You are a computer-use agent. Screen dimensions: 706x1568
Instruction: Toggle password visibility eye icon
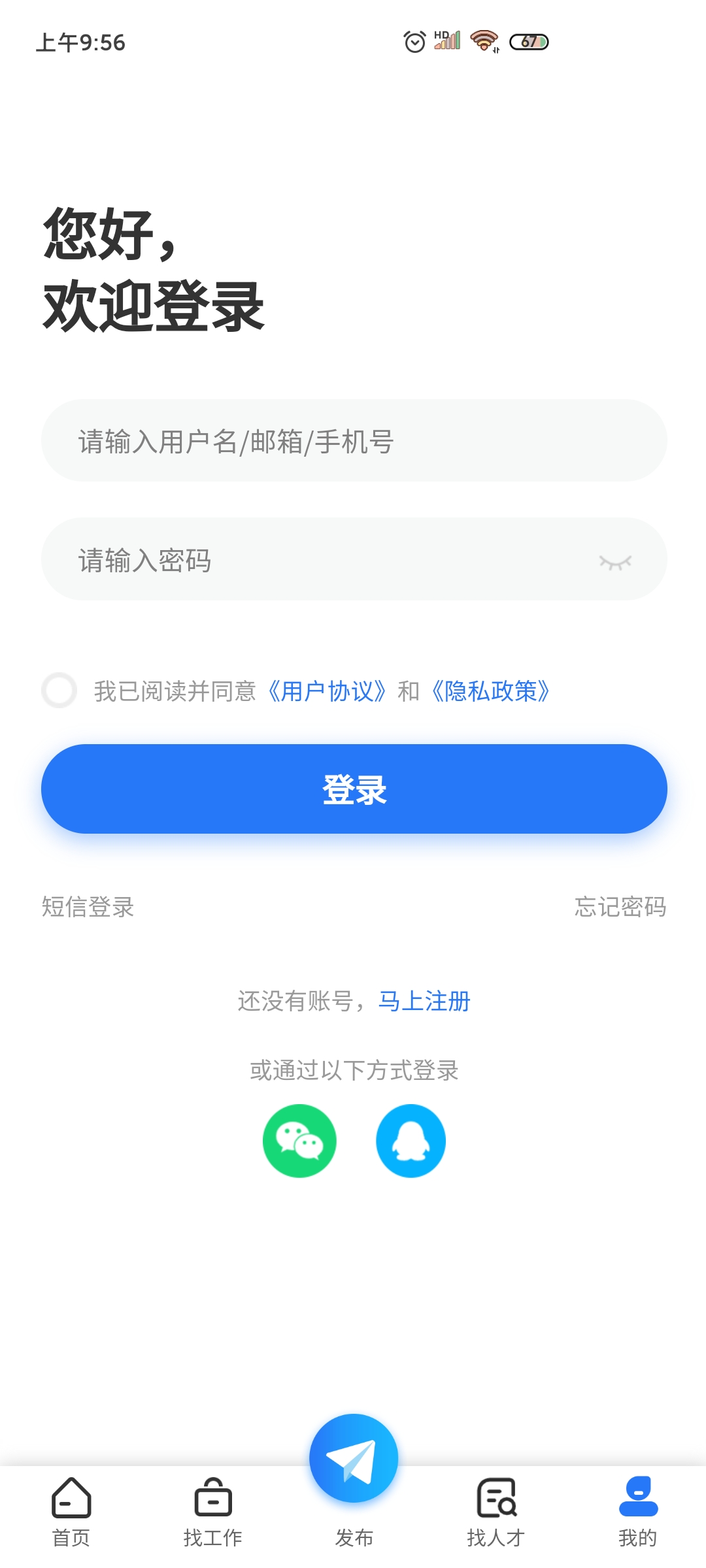click(x=615, y=562)
